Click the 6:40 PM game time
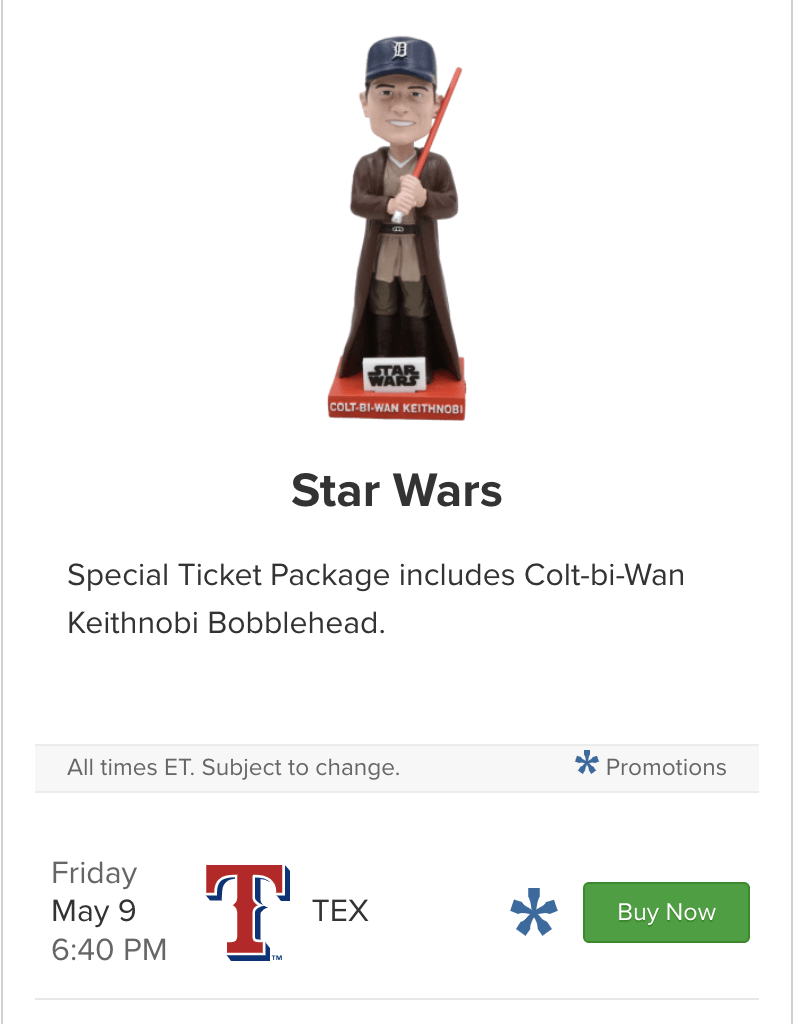798x1024 pixels. tap(108, 950)
